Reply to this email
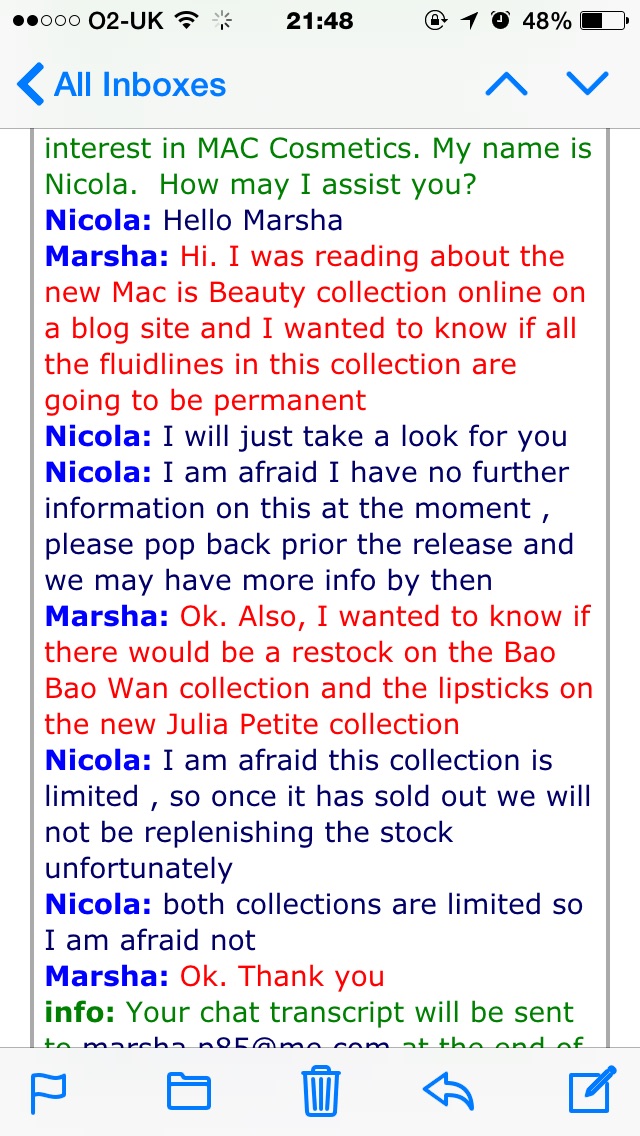 (x=448, y=1091)
